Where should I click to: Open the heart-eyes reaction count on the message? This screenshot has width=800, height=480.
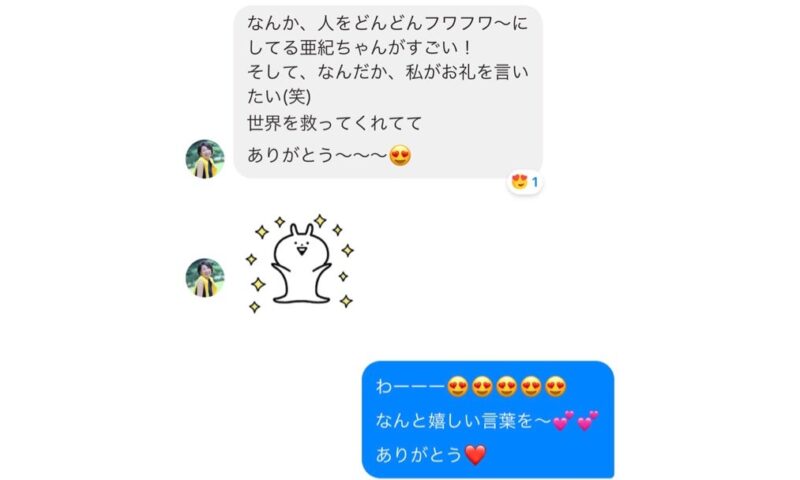point(525,182)
